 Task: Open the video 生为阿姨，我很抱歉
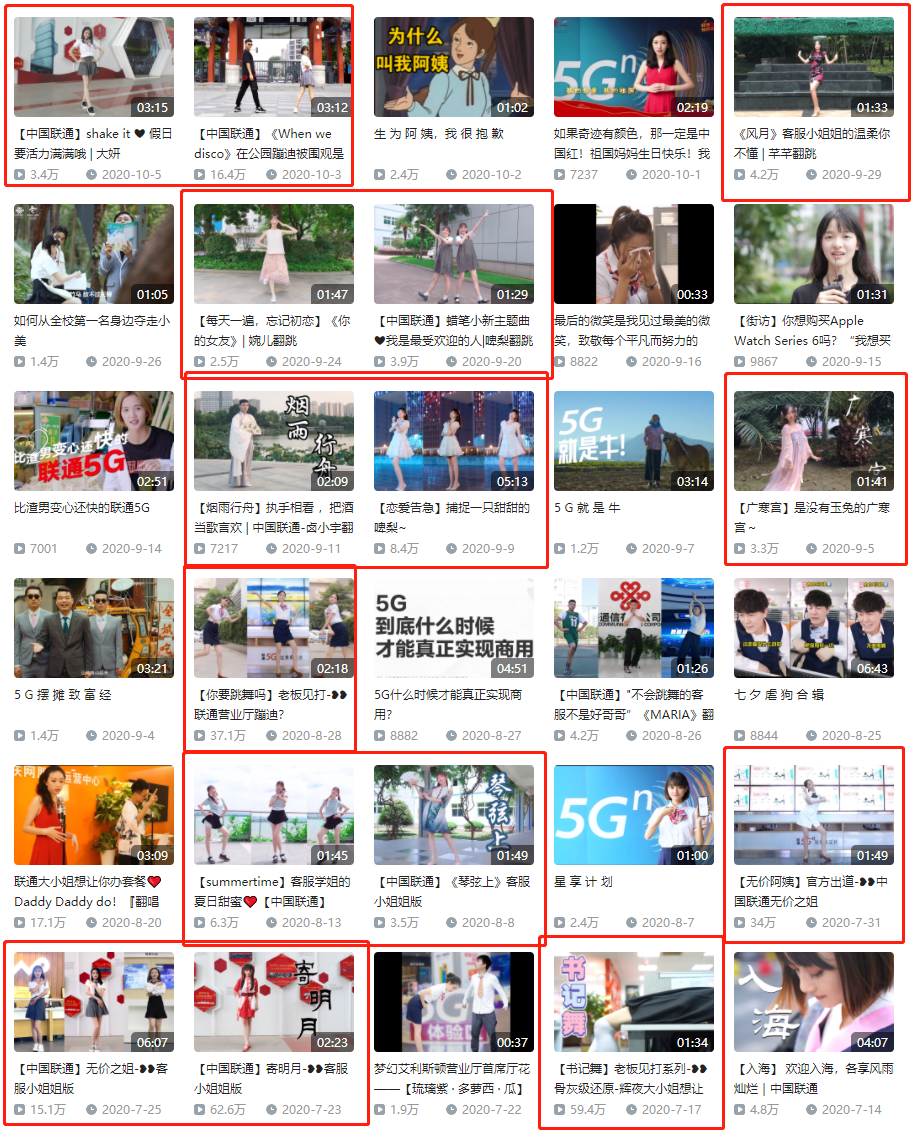coord(453,68)
